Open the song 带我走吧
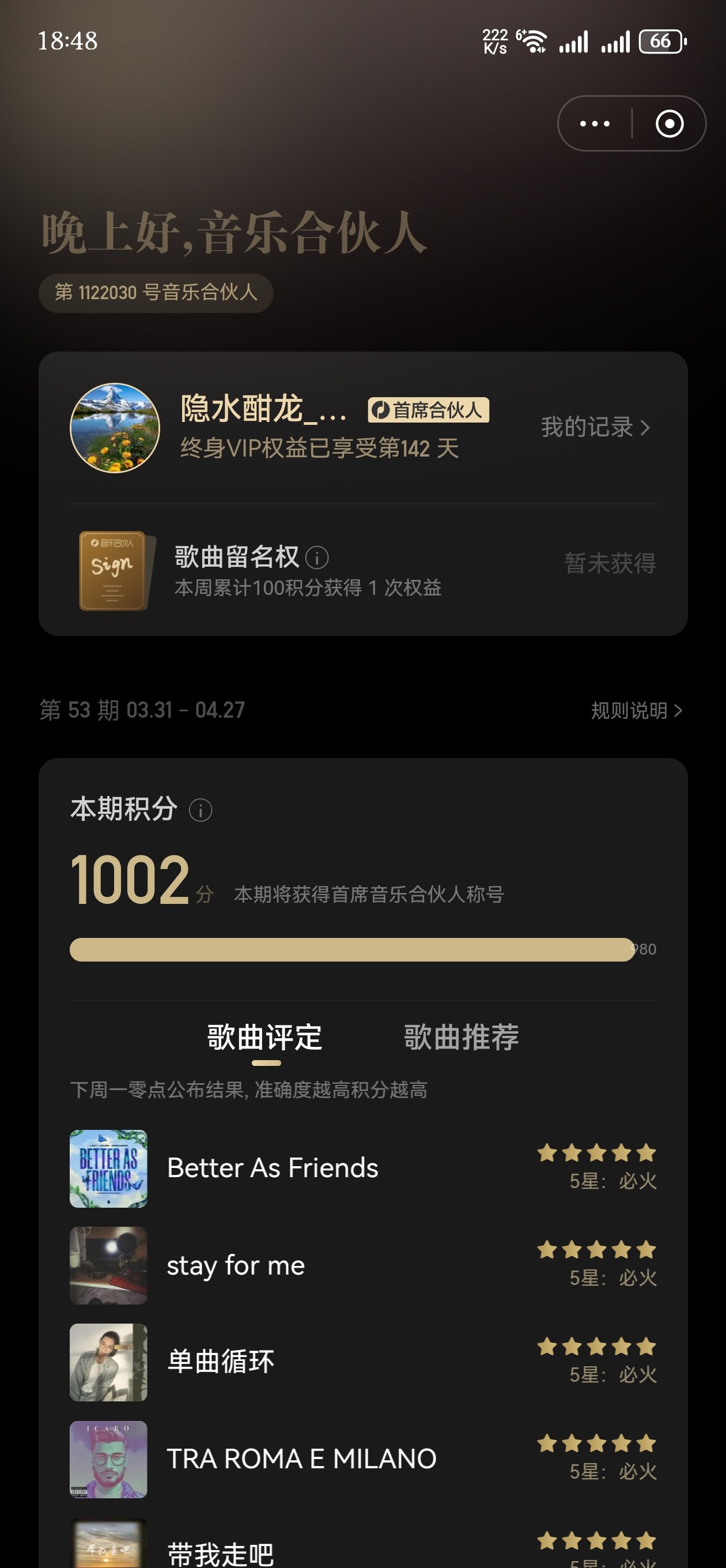The height and width of the screenshot is (1568, 726). click(220, 1552)
